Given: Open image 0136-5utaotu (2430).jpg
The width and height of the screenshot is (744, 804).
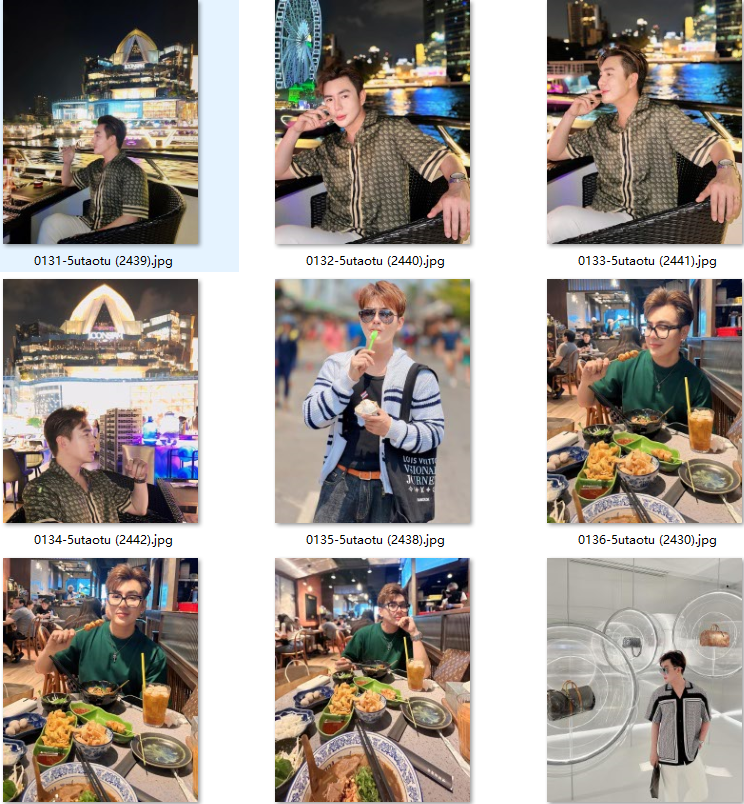Looking at the screenshot, I should (x=644, y=401).
